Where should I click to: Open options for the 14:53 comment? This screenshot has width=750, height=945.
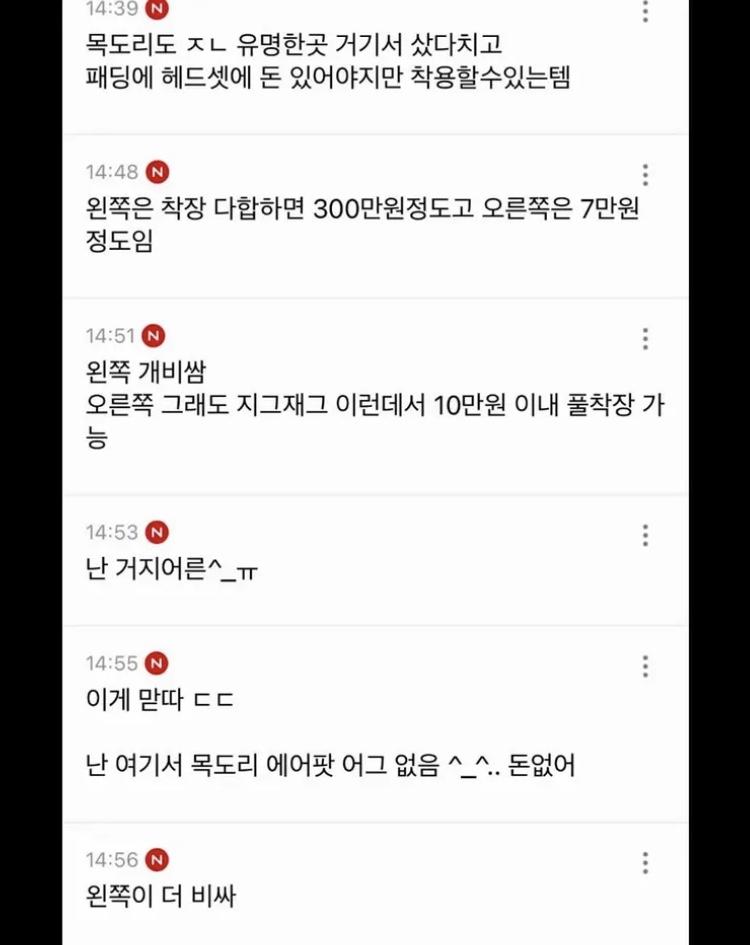pos(646,535)
